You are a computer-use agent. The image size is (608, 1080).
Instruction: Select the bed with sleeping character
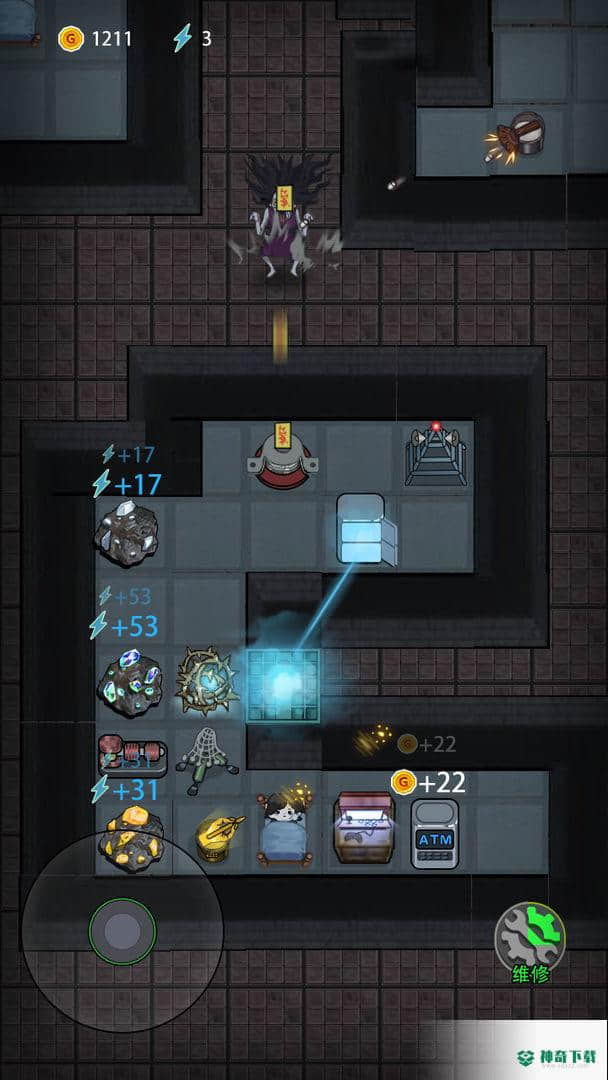point(285,831)
